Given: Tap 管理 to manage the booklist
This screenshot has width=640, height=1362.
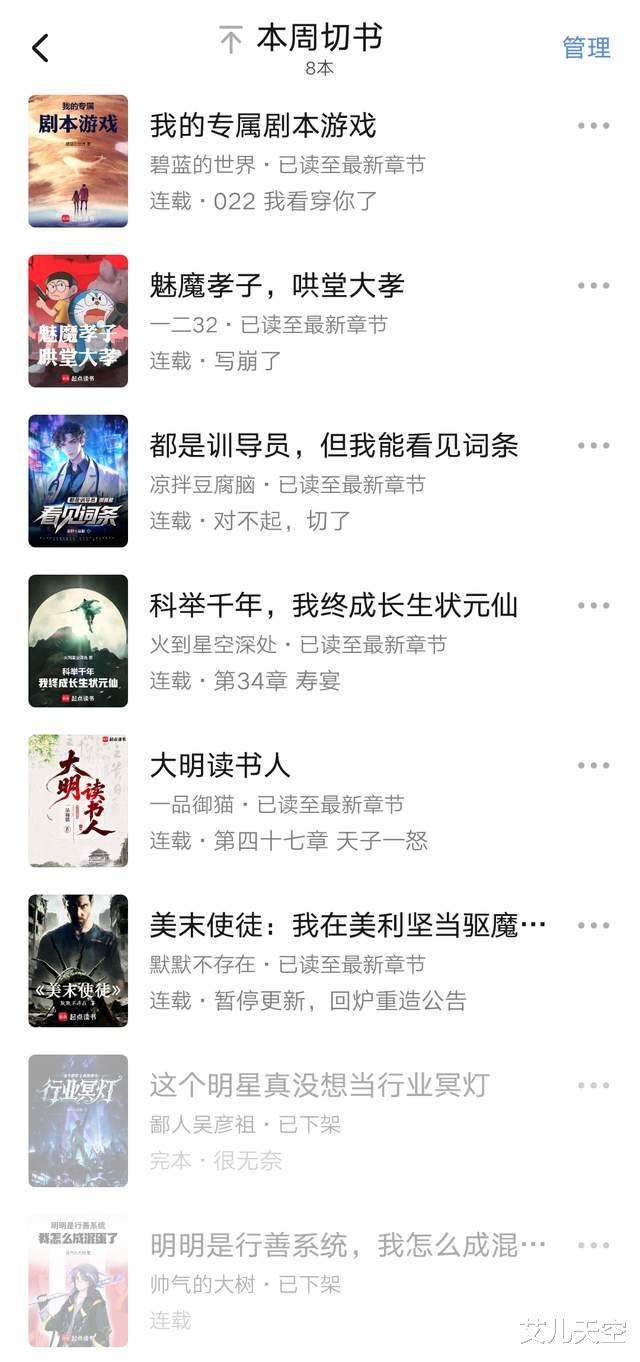Looking at the screenshot, I should (586, 47).
